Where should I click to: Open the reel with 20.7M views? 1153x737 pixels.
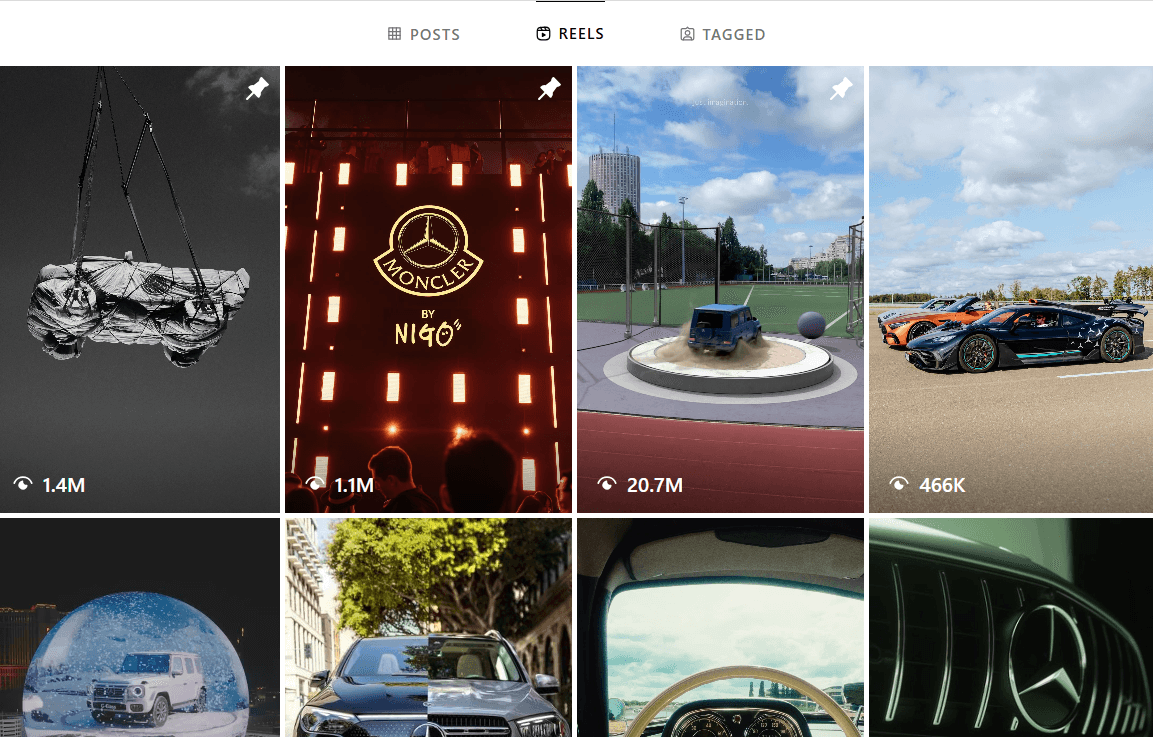[x=720, y=289]
